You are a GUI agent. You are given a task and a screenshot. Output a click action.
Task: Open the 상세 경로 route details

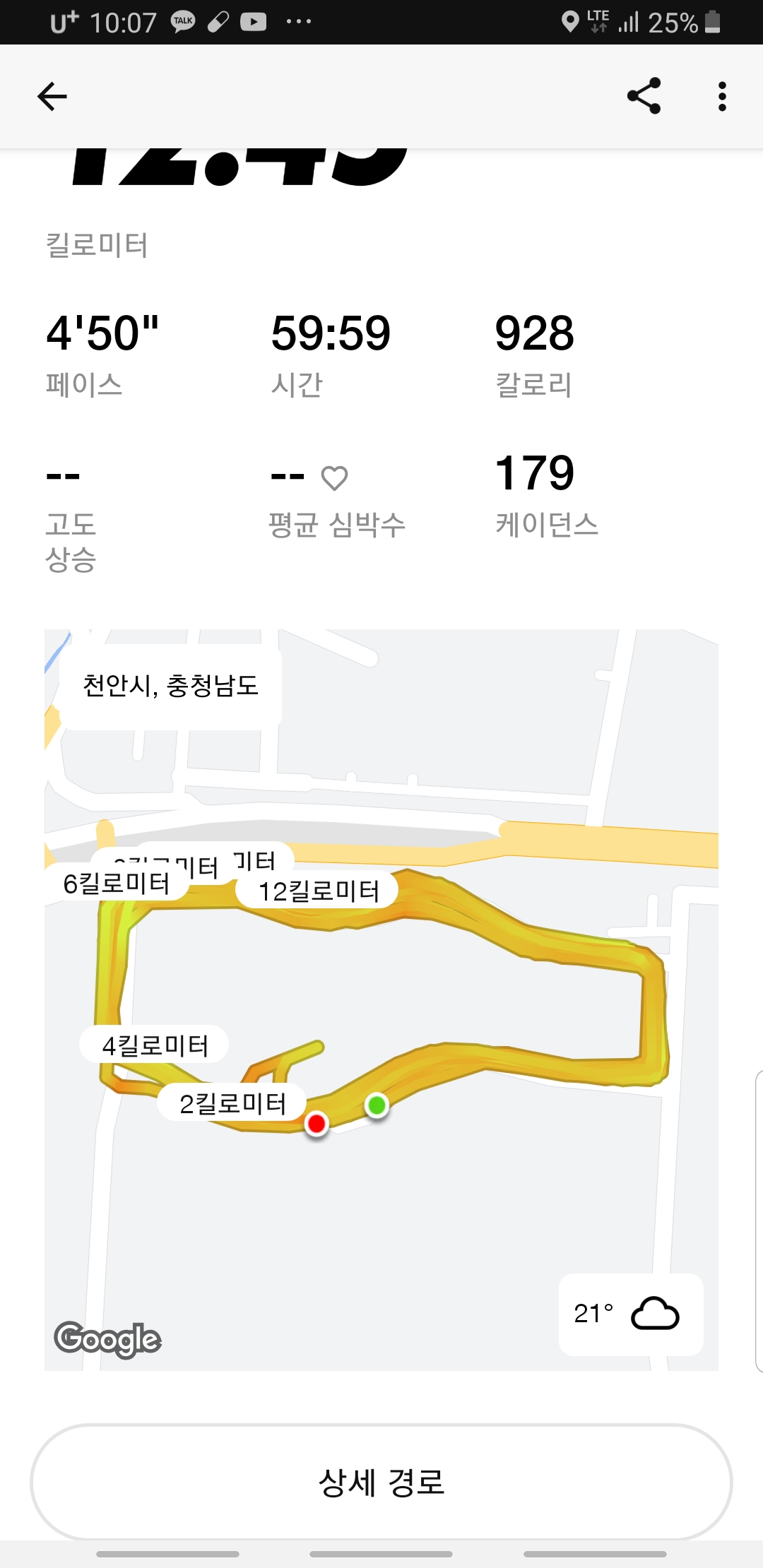(381, 1481)
